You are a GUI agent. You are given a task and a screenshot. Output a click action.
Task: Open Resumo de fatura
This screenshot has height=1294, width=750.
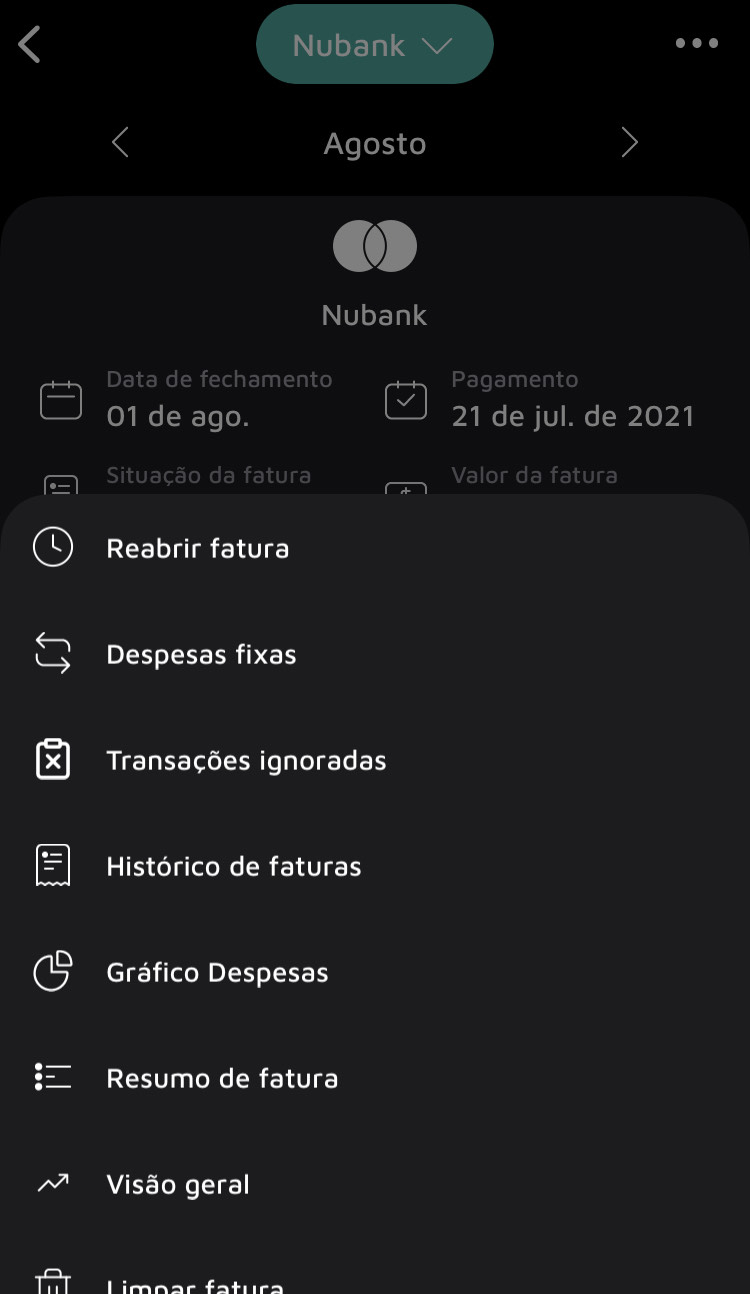tap(222, 1078)
